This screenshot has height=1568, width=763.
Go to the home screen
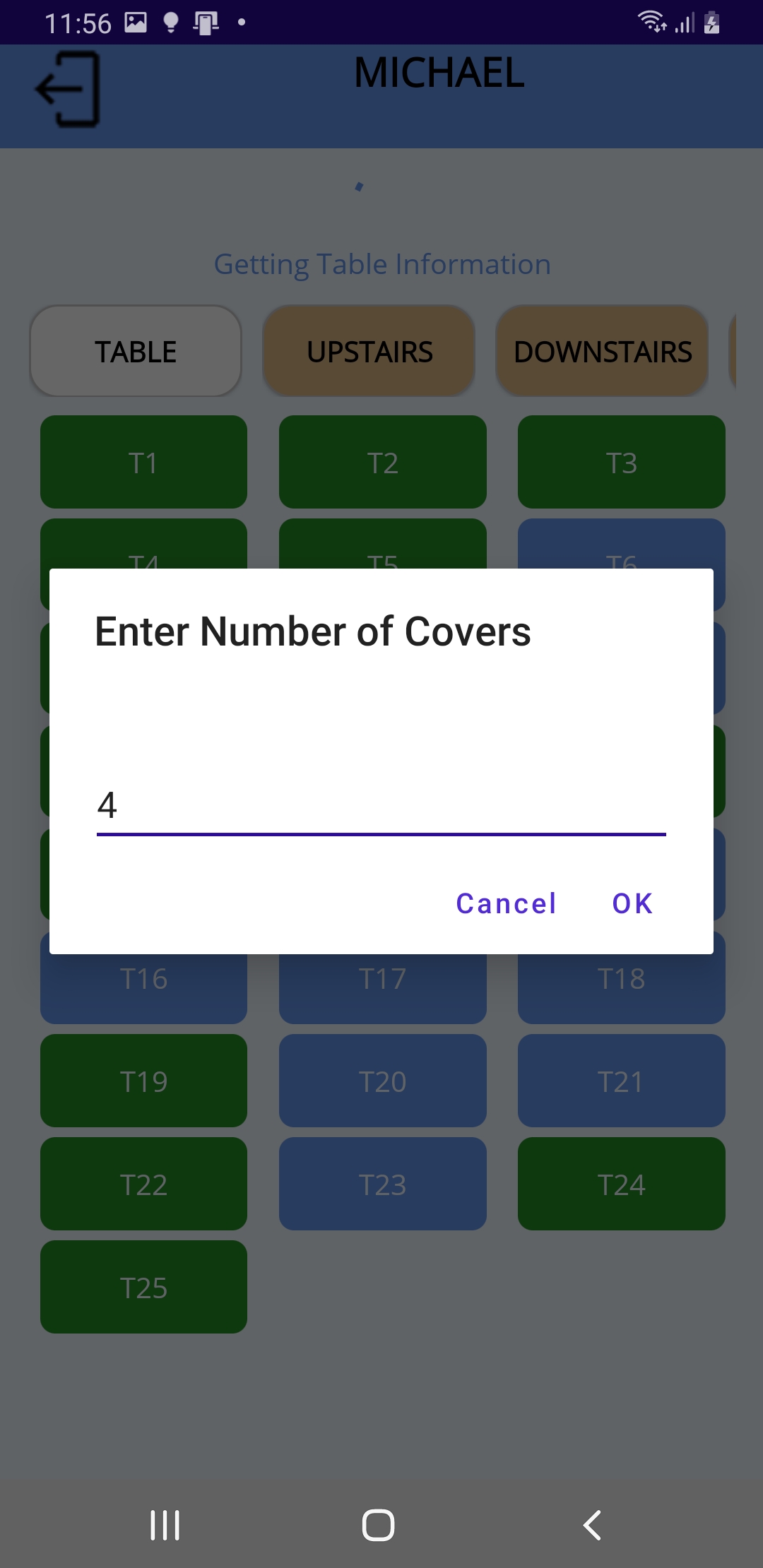(378, 1525)
